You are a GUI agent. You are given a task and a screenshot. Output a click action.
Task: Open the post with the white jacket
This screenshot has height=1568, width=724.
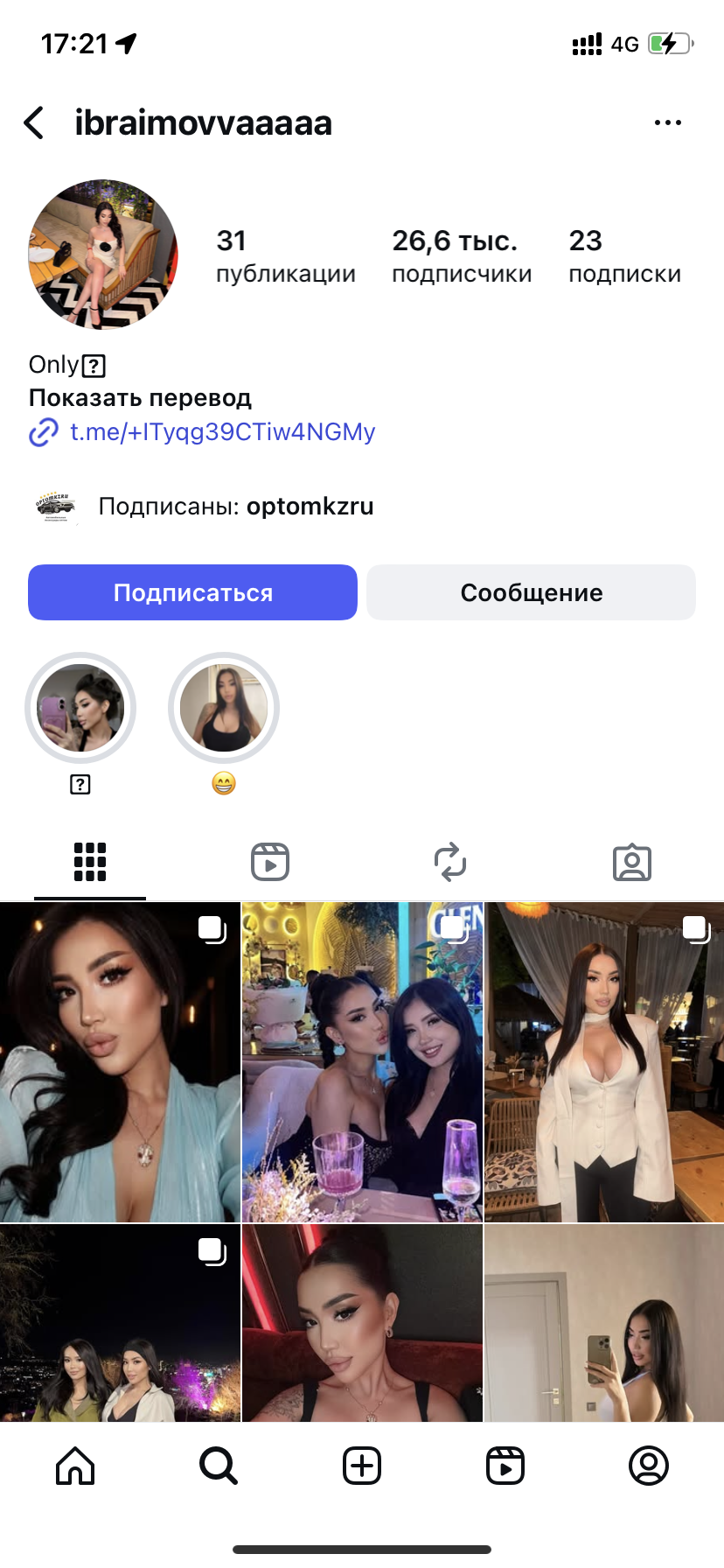click(604, 1062)
